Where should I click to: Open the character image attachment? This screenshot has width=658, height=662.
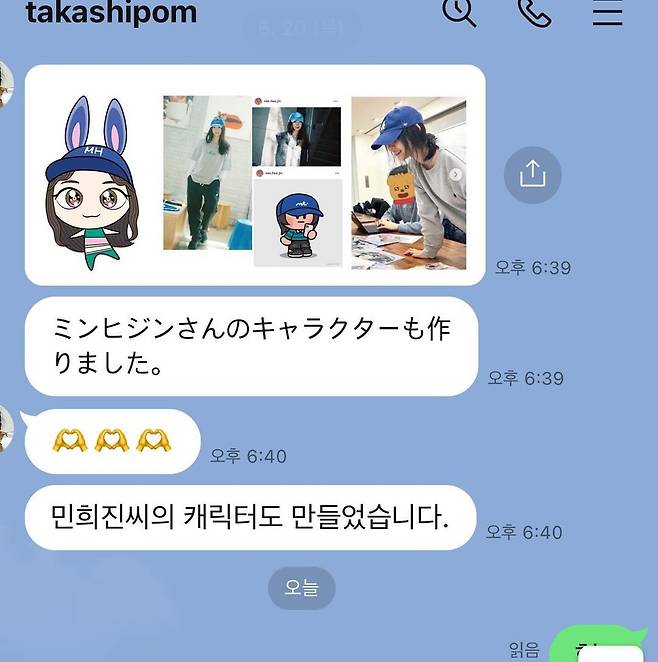point(255,177)
